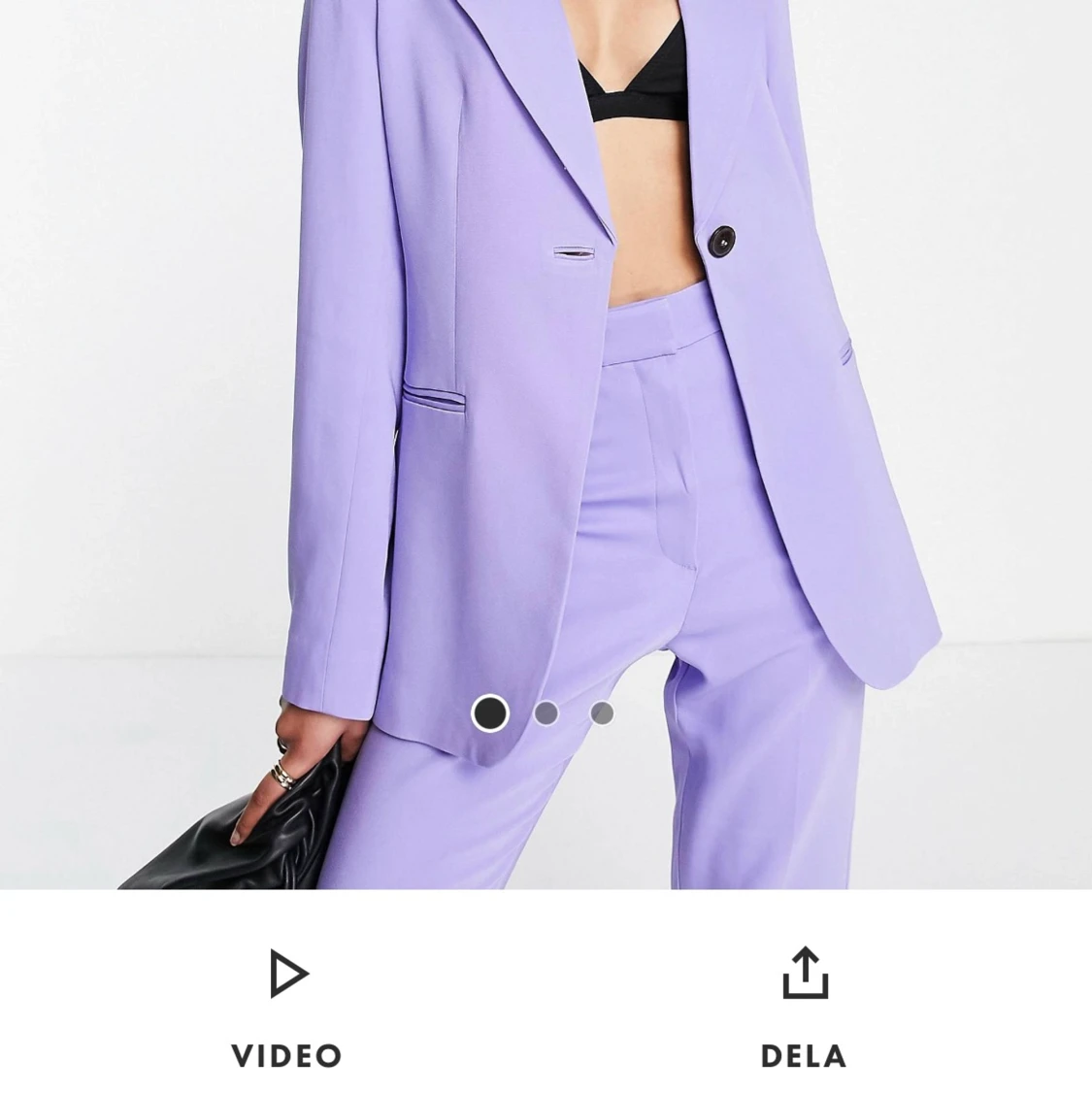Jump to the second product photo dot
The height and width of the screenshot is (1093, 1092).
(x=546, y=714)
